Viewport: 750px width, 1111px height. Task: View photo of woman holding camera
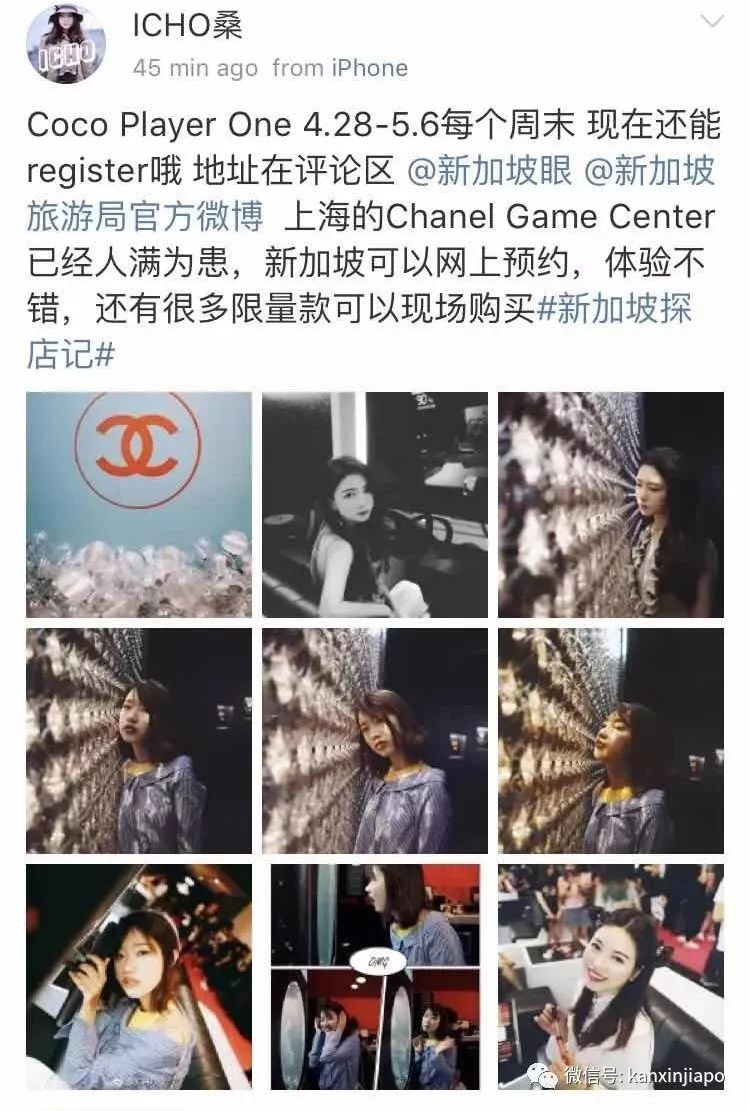click(x=139, y=976)
